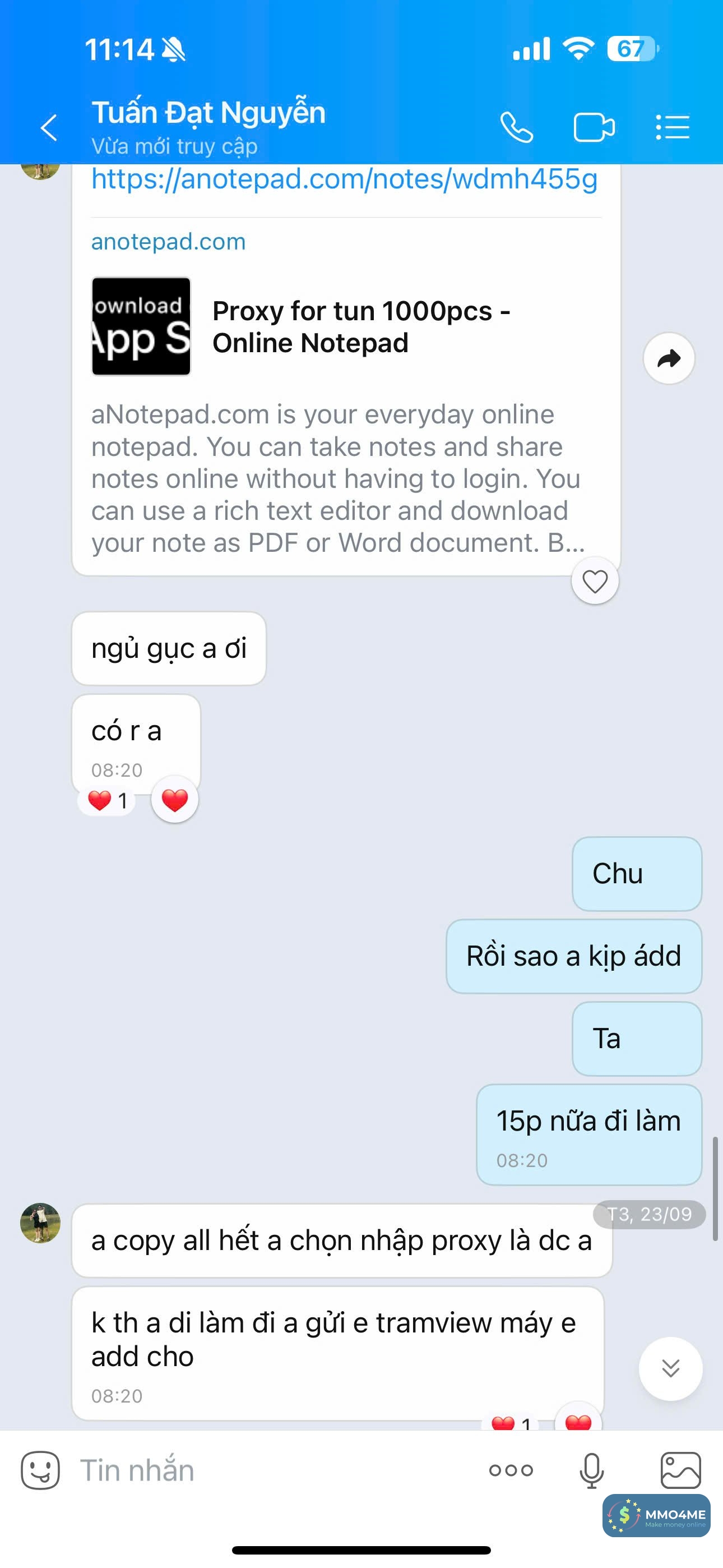The image size is (723, 1568).
Task: Start a voice call with Tuấn Đạt Nguyễn
Action: click(x=516, y=128)
